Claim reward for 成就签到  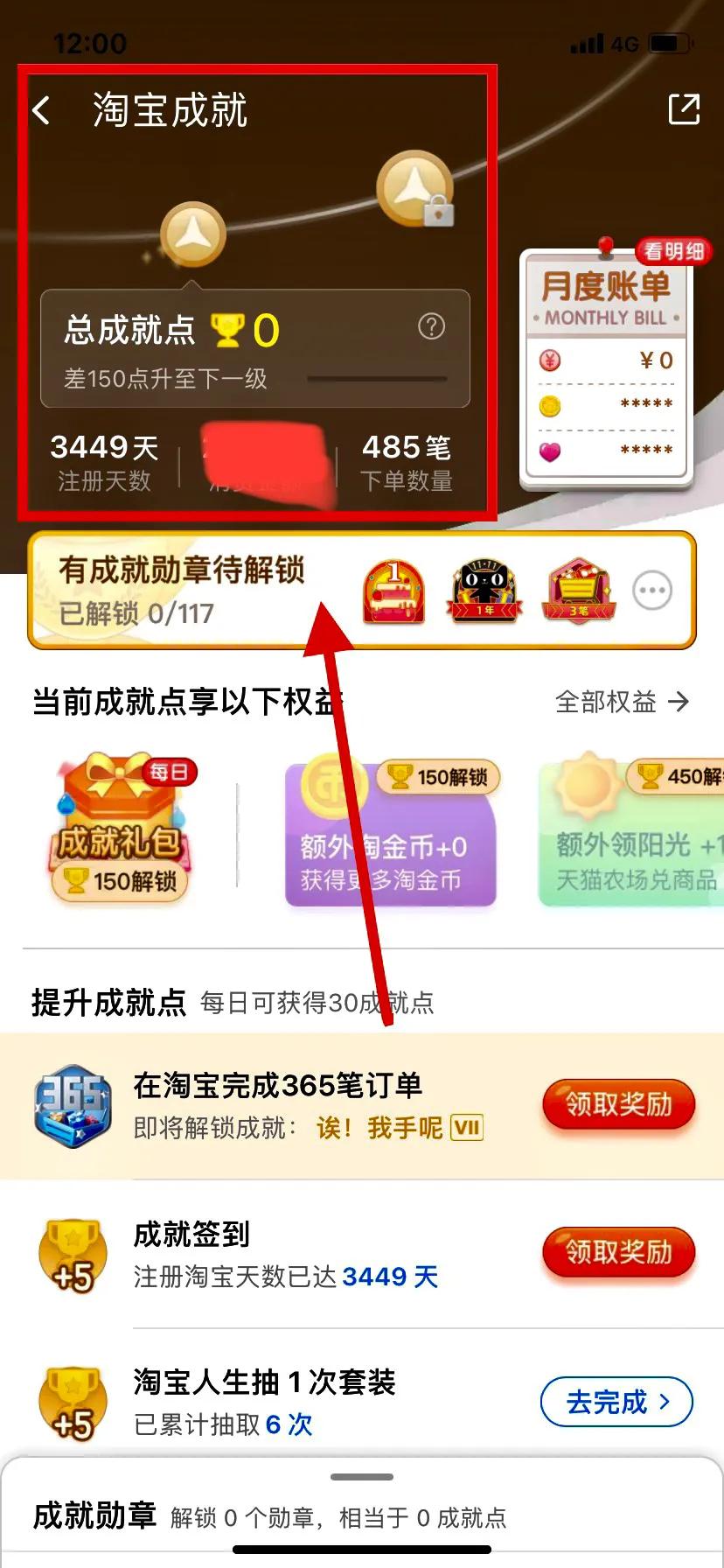pos(618,1252)
